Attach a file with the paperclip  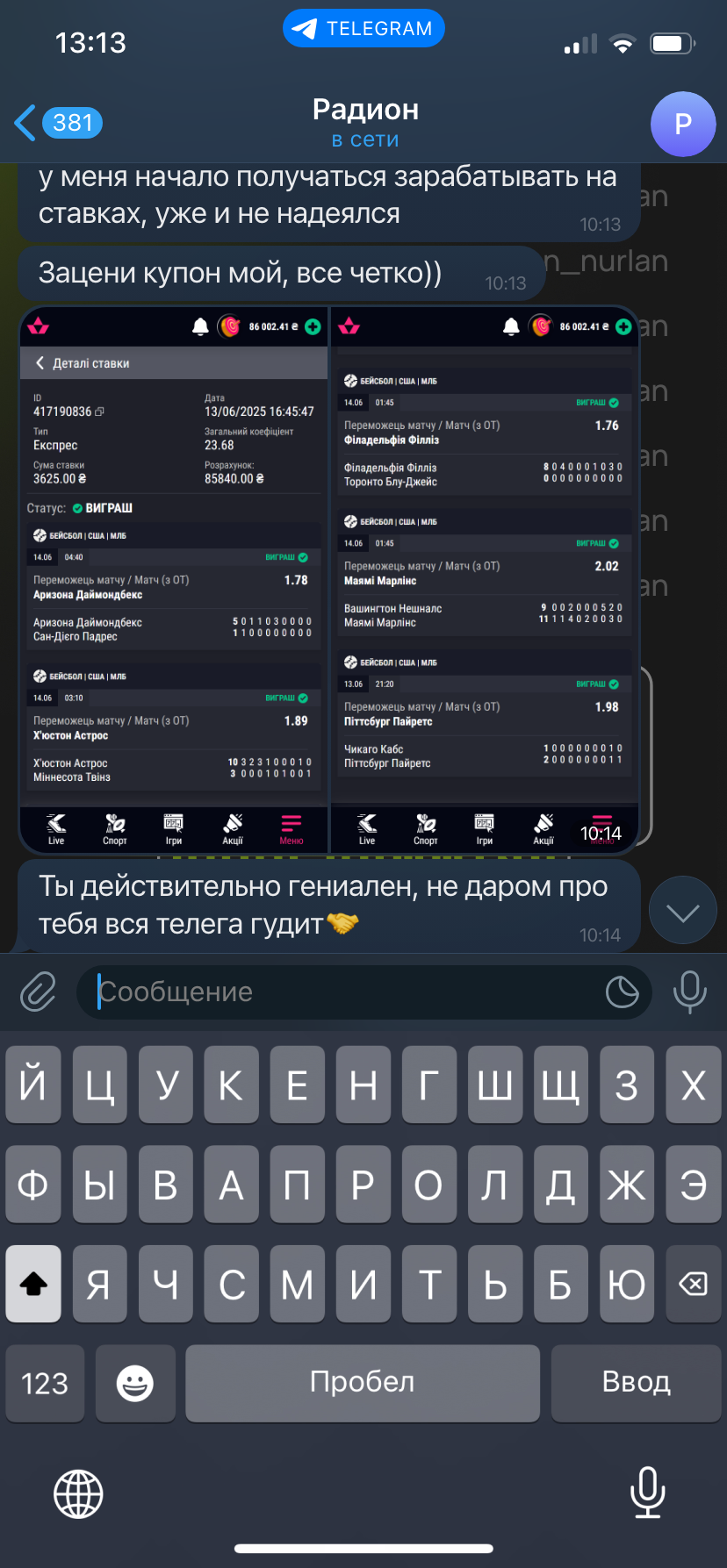coord(38,992)
